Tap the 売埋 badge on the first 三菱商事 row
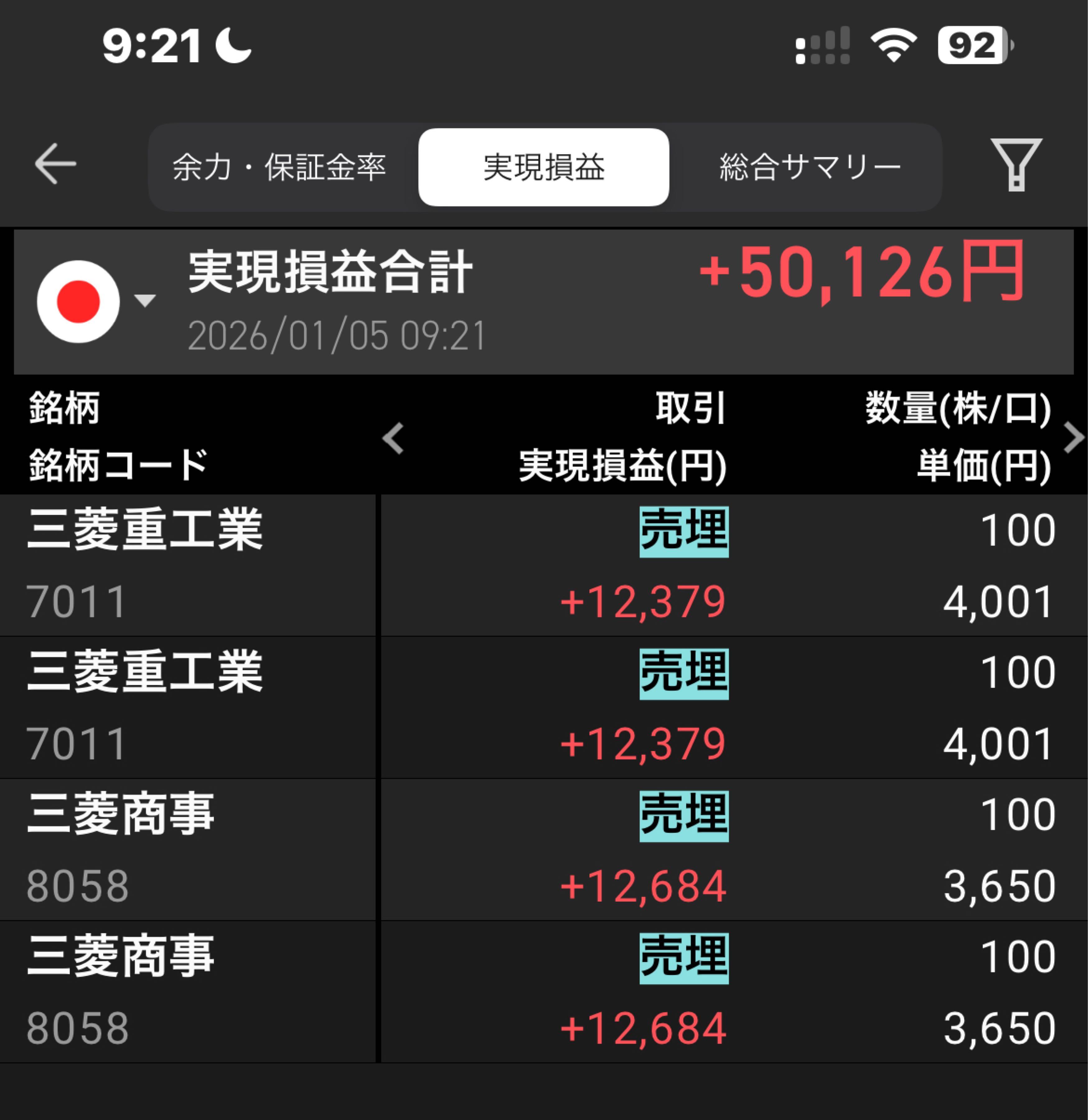This screenshot has height=1120, width=1088. (684, 817)
